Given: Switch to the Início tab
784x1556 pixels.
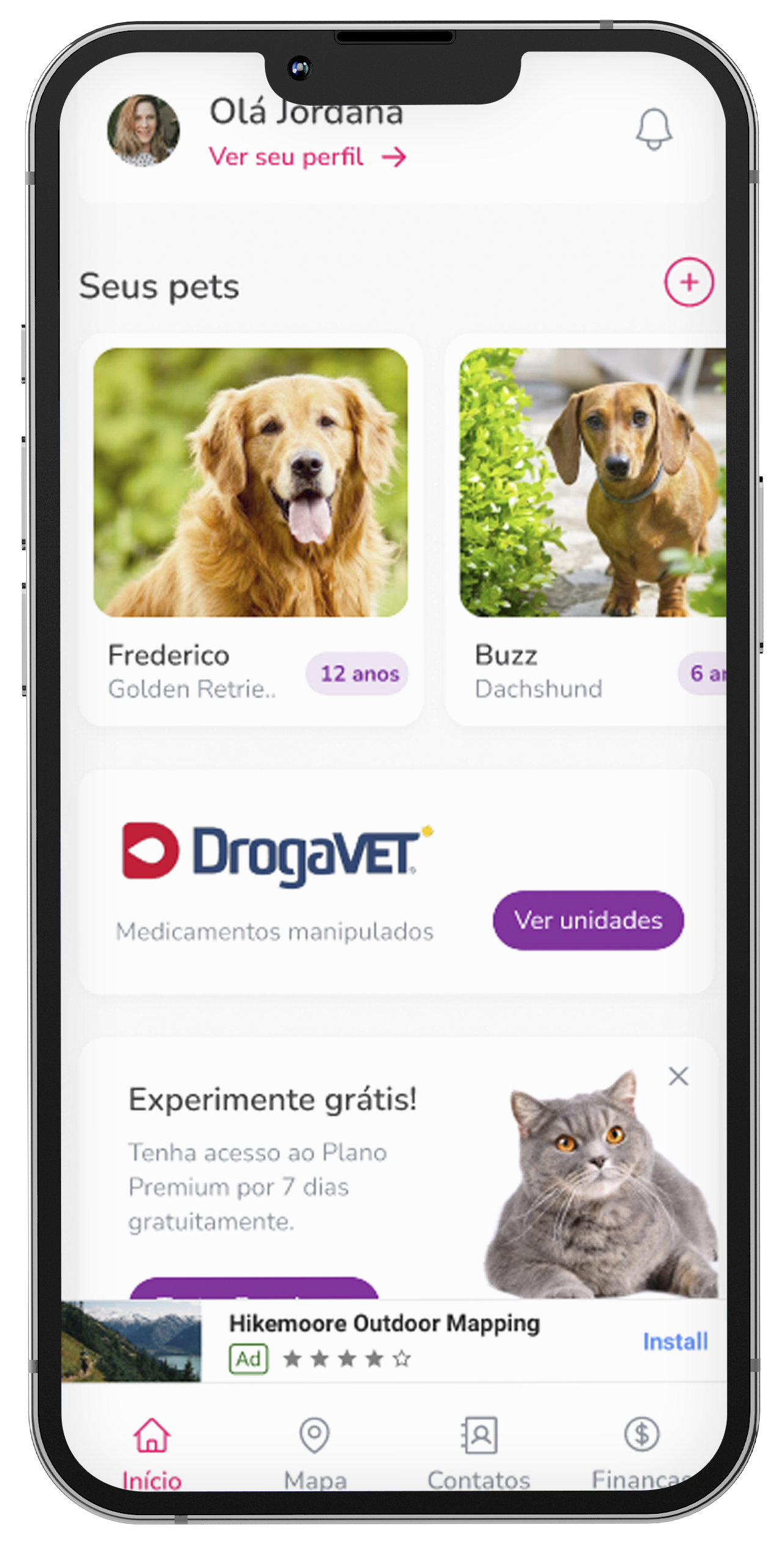Looking at the screenshot, I should coord(151,1452).
